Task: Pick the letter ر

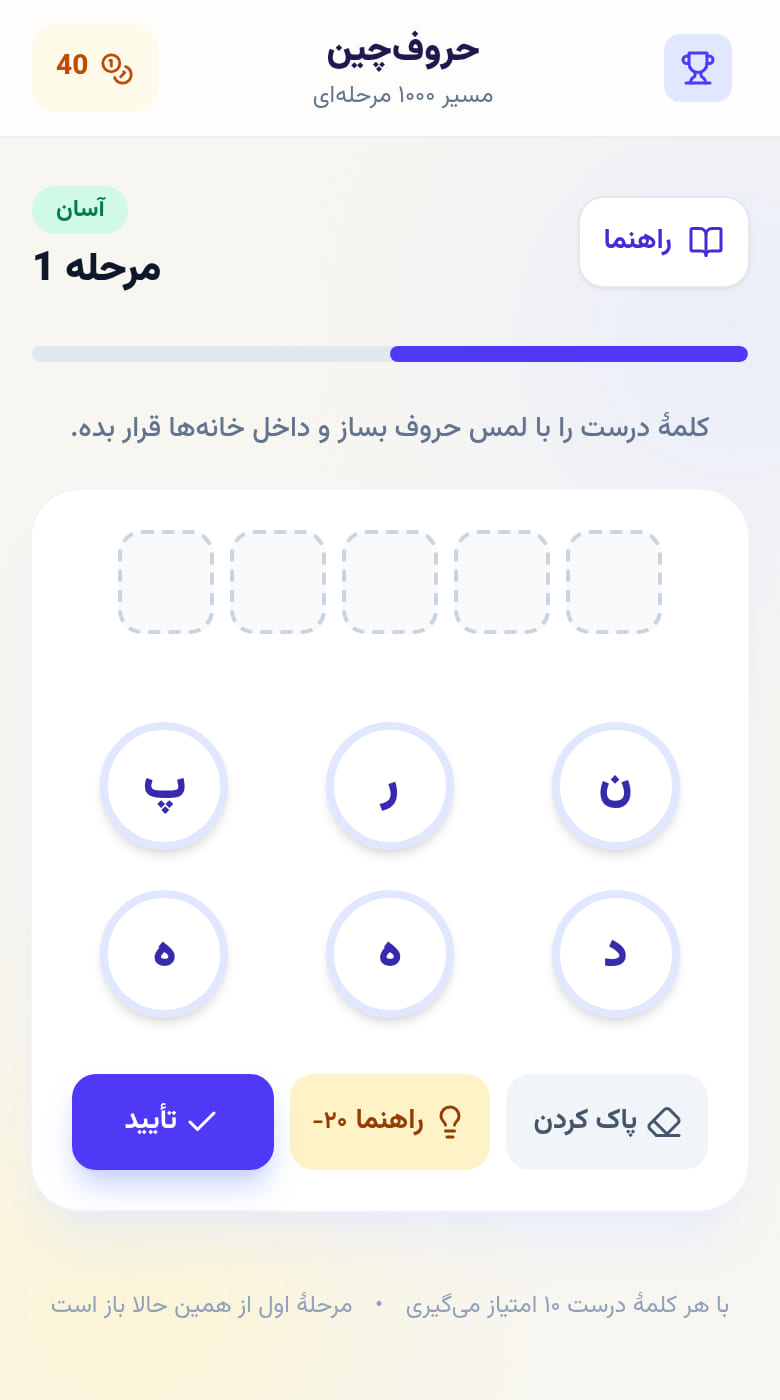Action: click(x=390, y=787)
